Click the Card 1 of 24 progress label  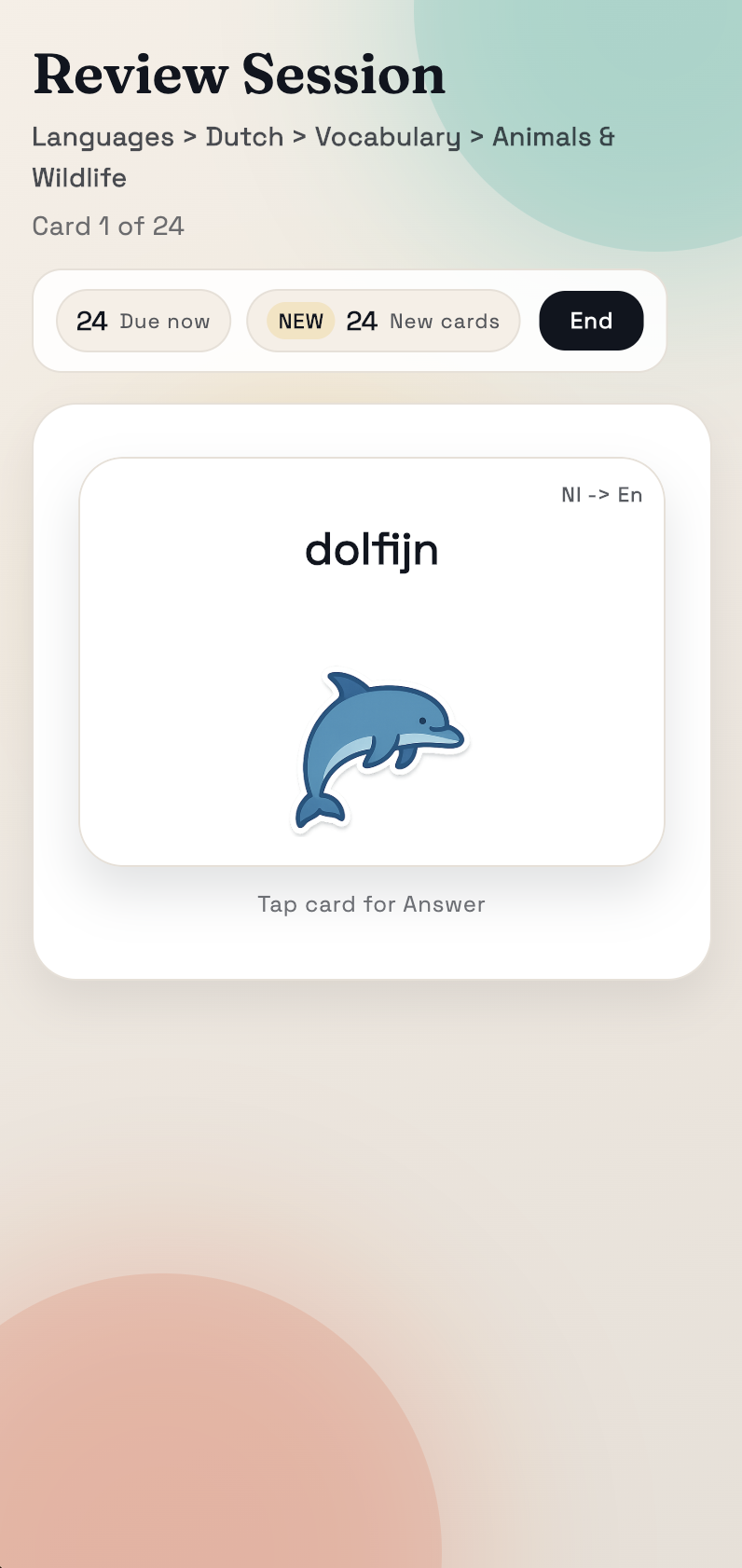(108, 226)
